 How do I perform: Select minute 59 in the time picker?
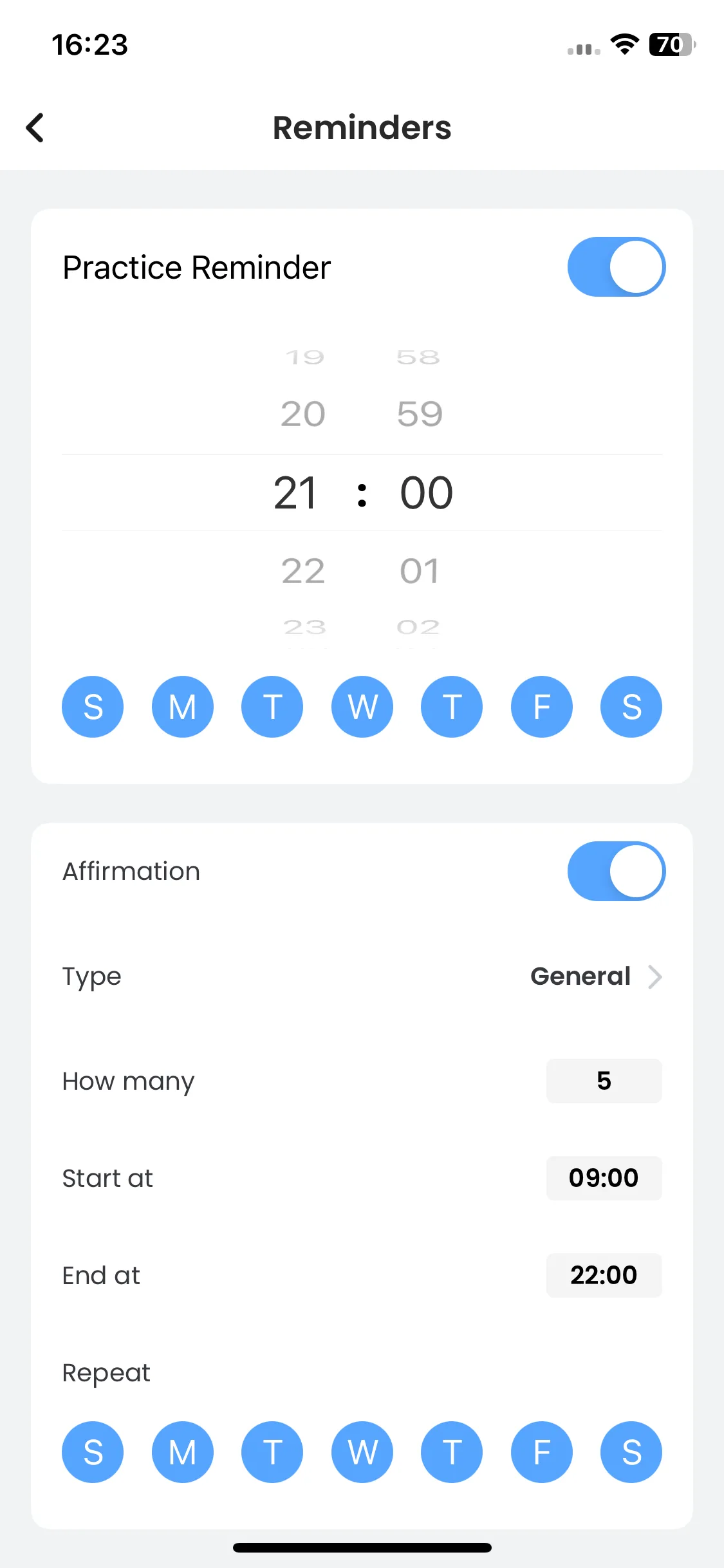pos(420,414)
